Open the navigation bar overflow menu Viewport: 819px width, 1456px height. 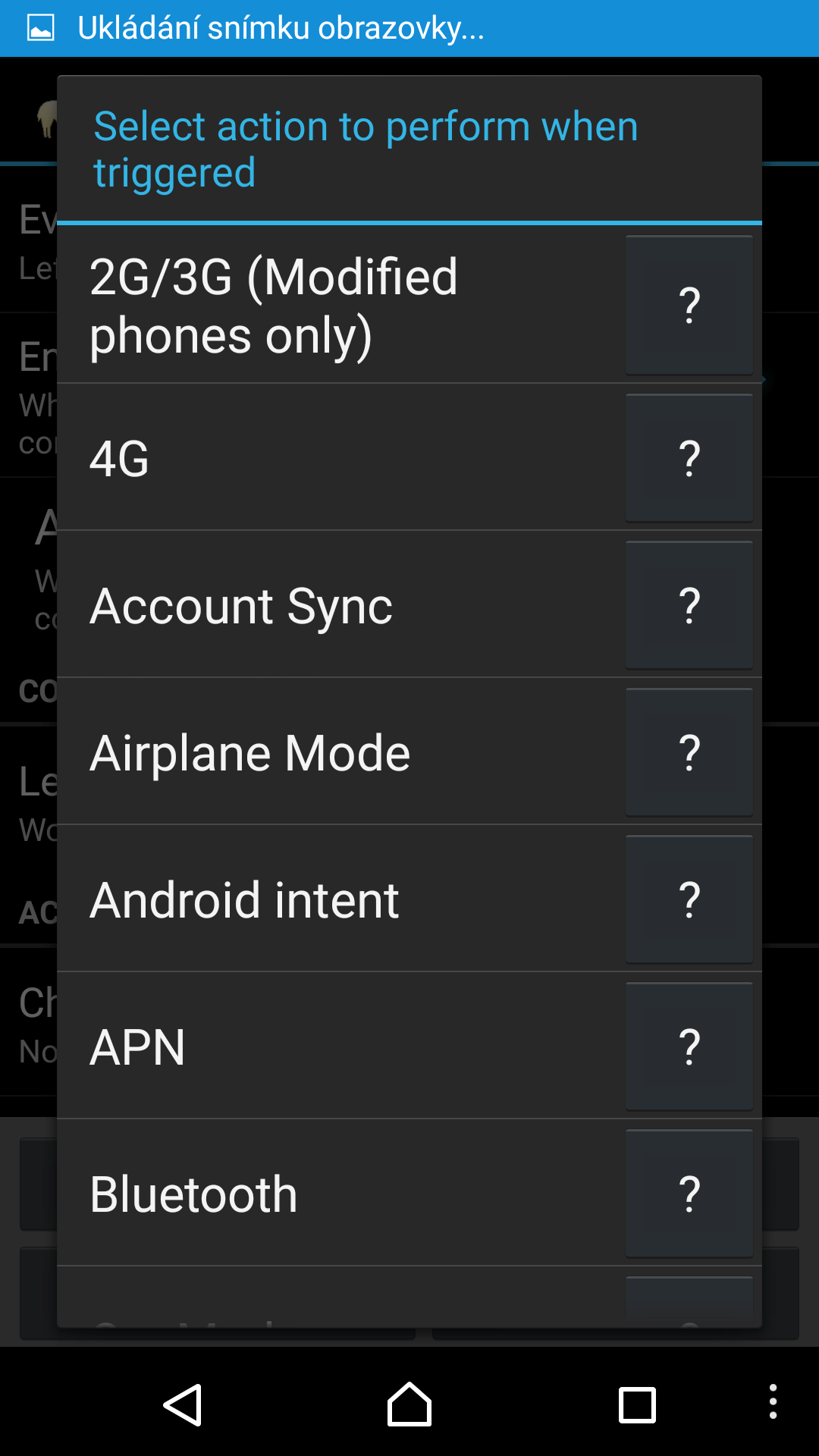773,1401
